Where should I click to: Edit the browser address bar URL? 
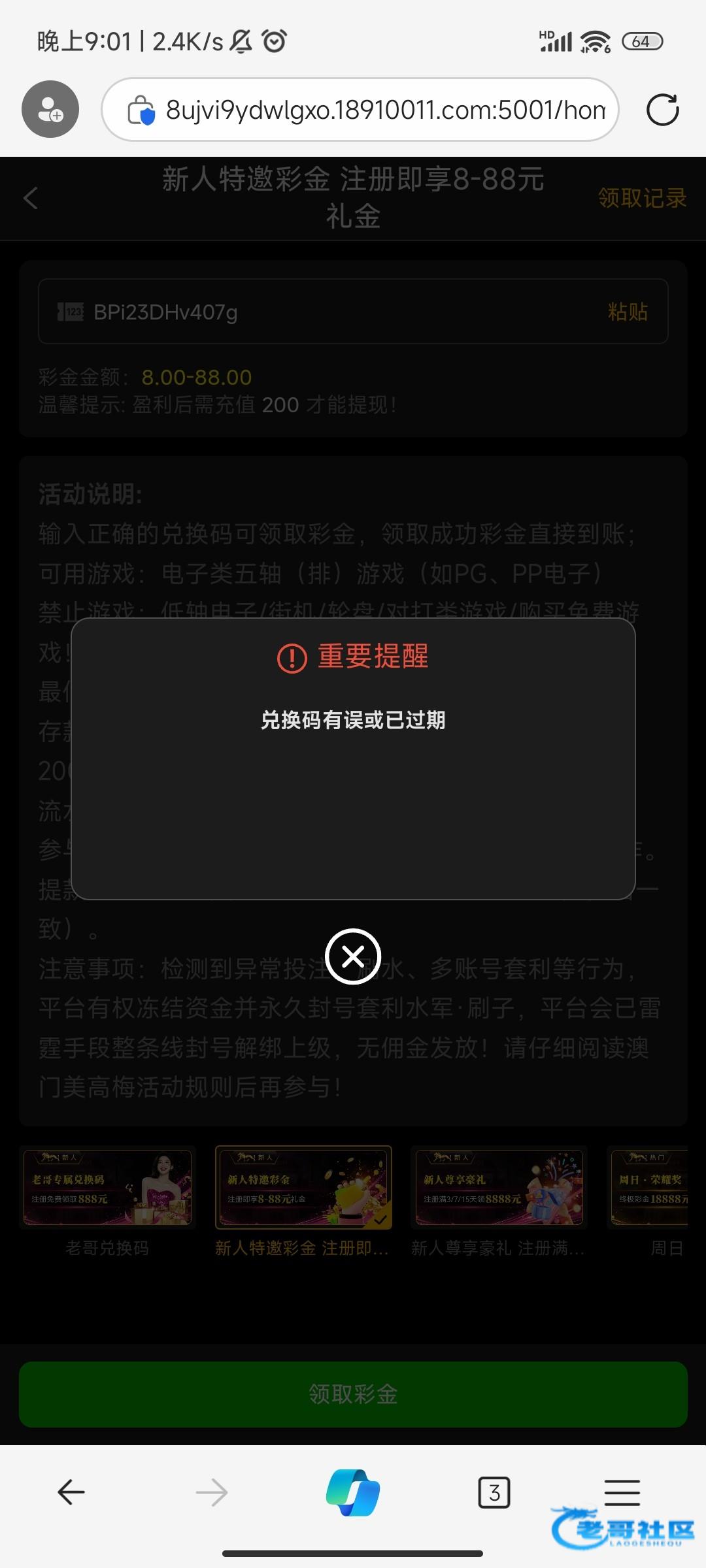(x=386, y=110)
